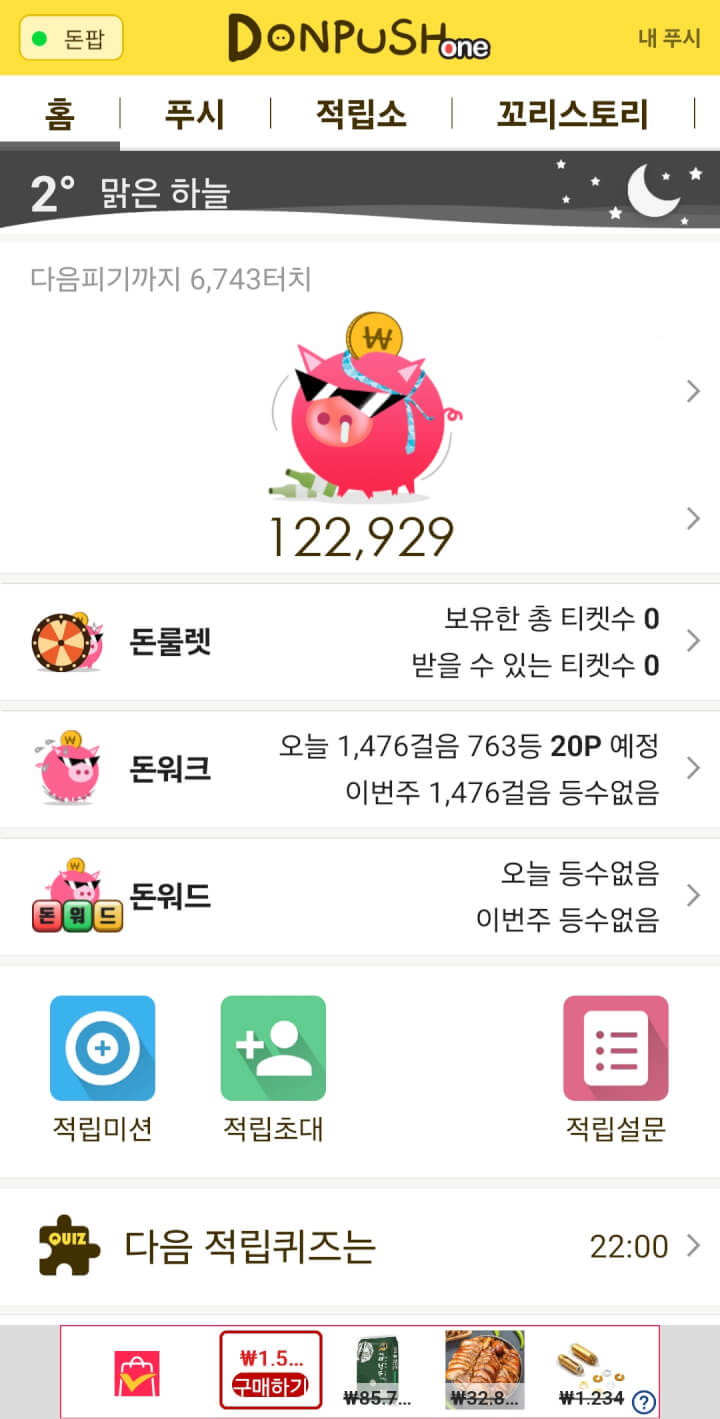
Task: Open the 꼬리스토리 tab
Action: click(x=572, y=114)
